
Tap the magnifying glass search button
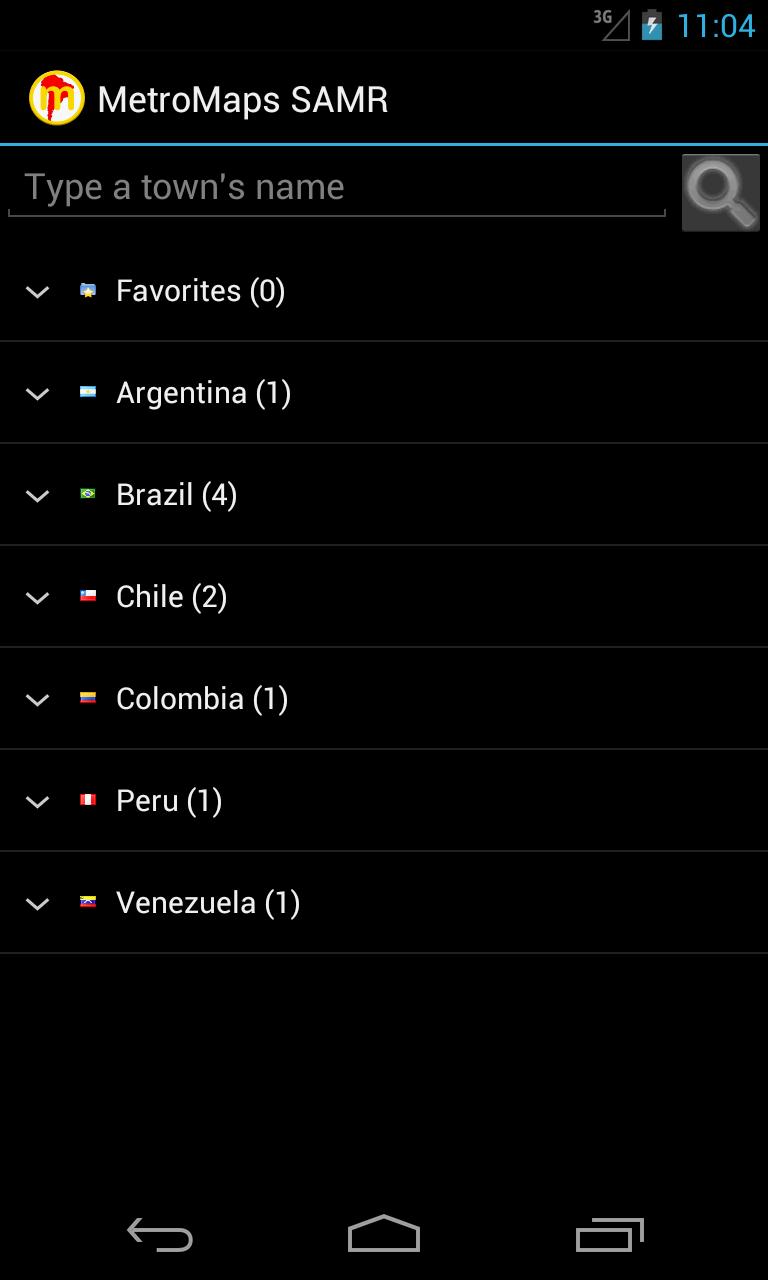coord(720,192)
